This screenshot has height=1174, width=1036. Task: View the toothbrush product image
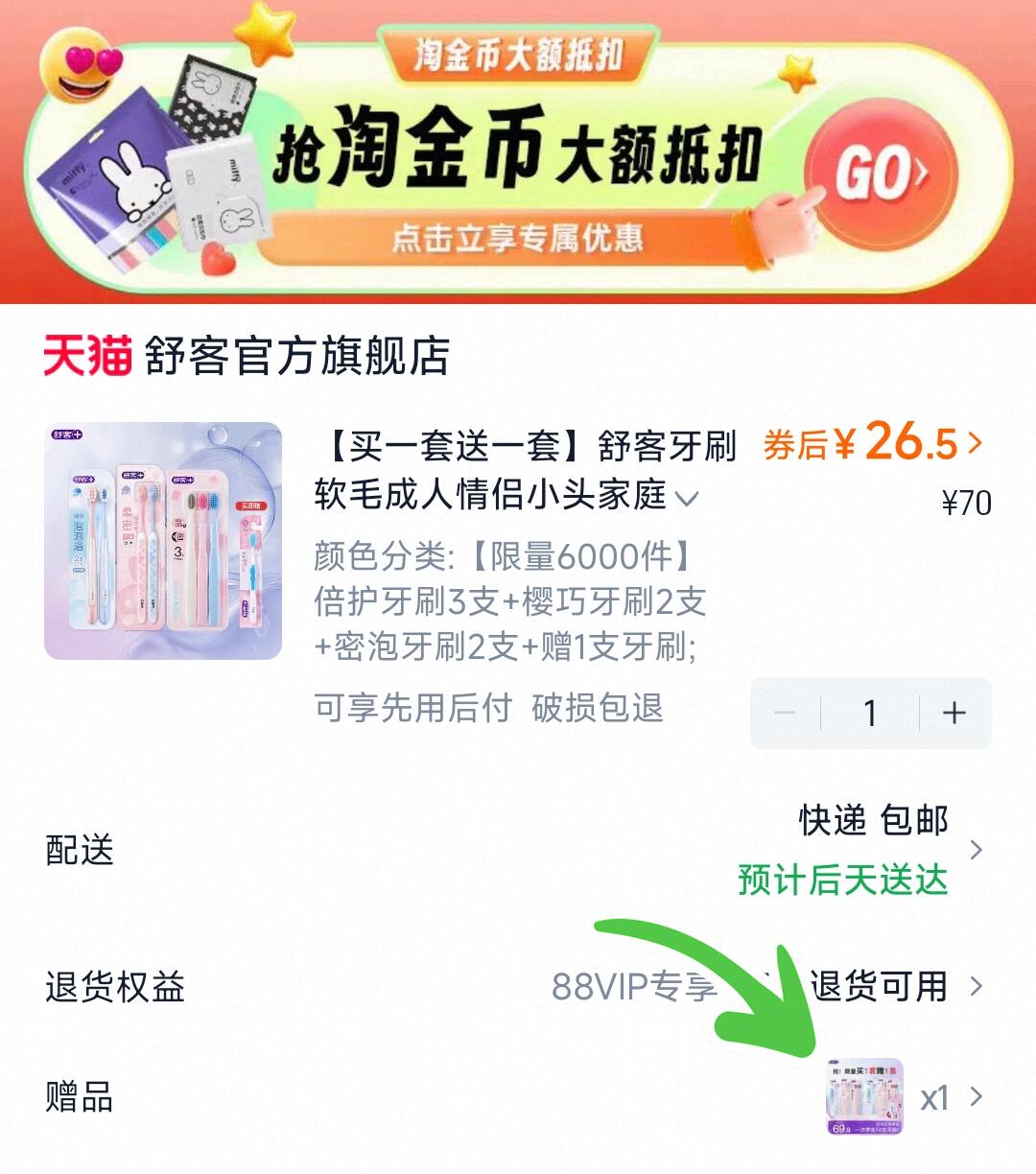click(x=163, y=541)
